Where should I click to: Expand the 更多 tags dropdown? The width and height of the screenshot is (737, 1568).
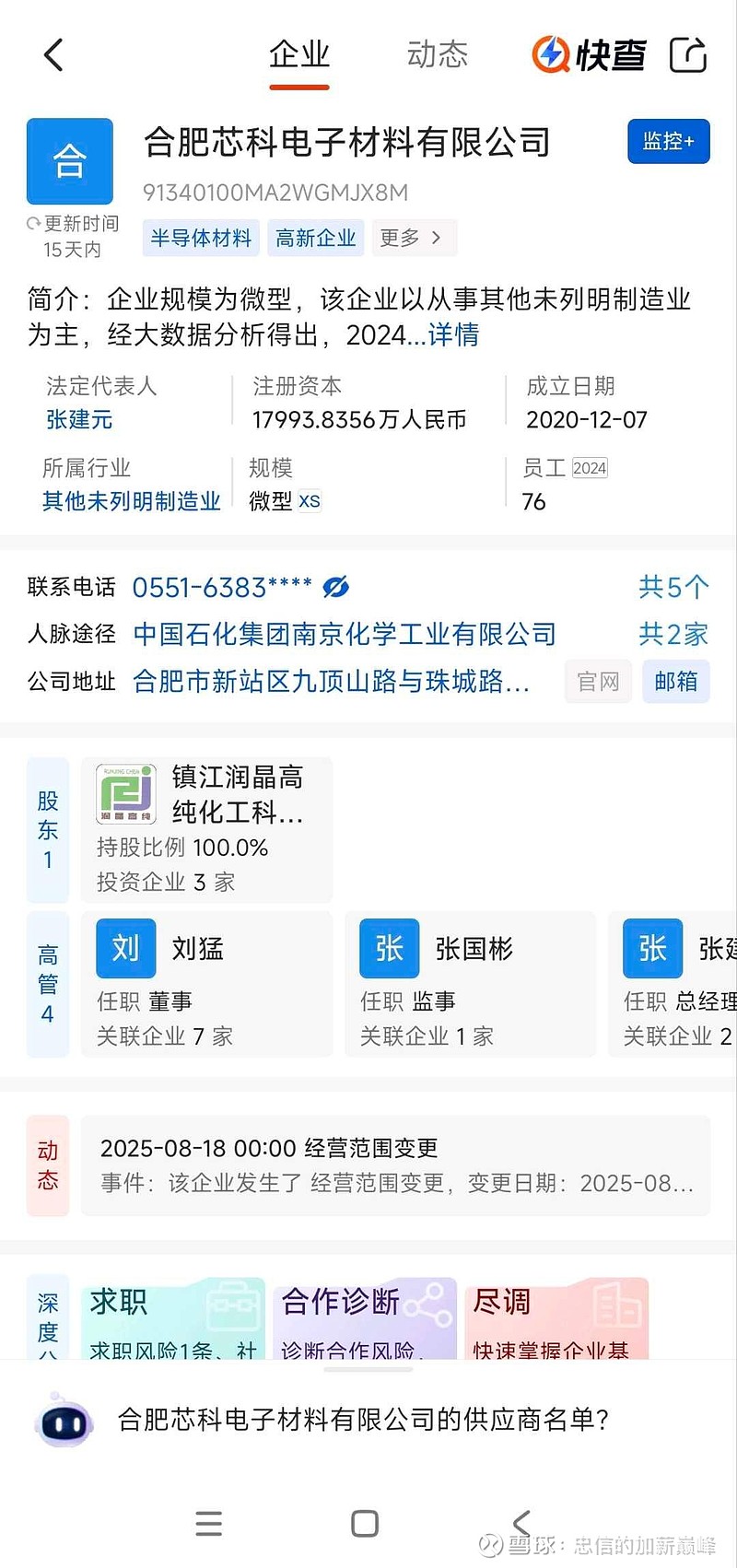414,238
